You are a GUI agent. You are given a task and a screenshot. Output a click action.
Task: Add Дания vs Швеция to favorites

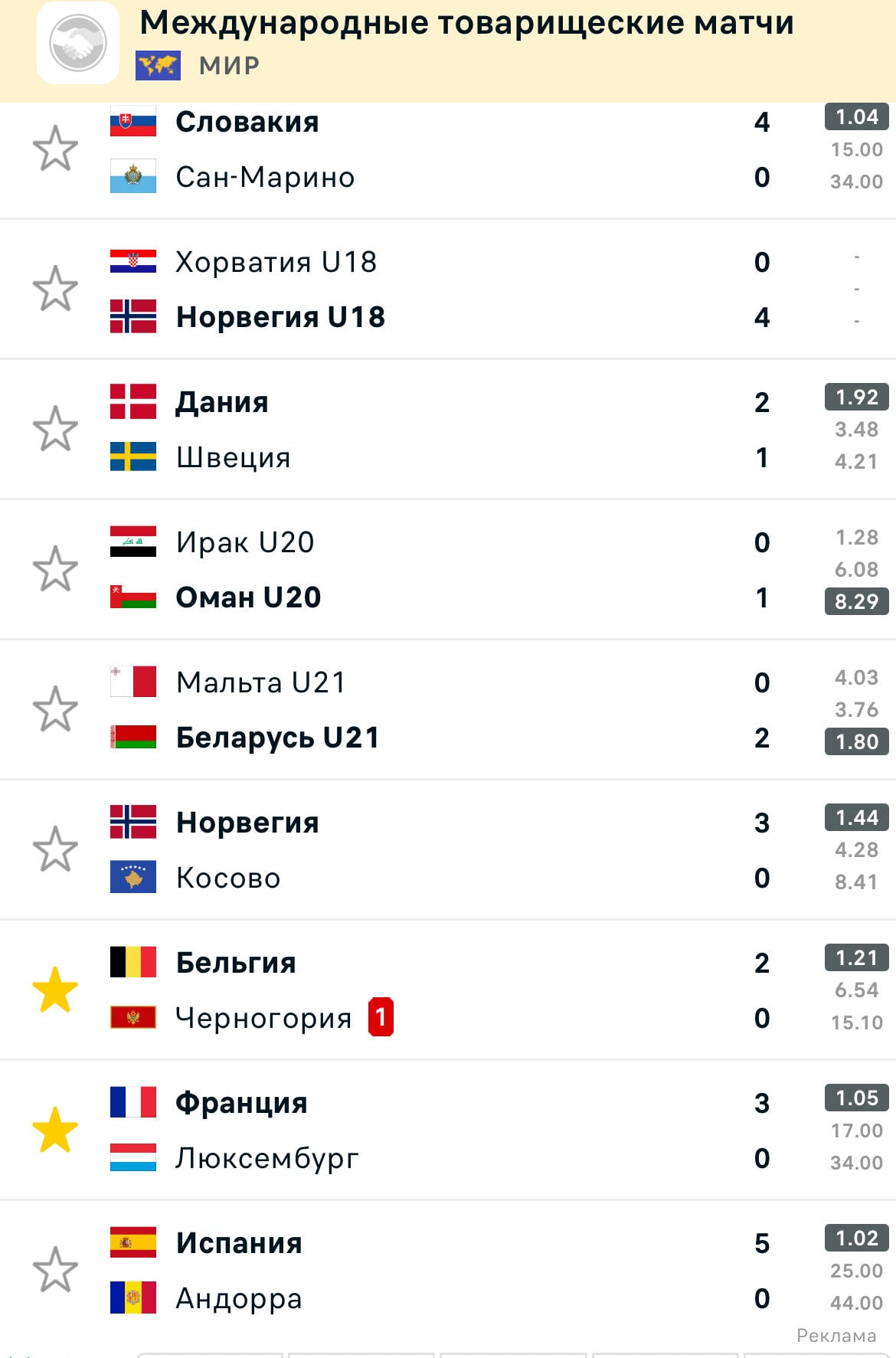point(55,429)
